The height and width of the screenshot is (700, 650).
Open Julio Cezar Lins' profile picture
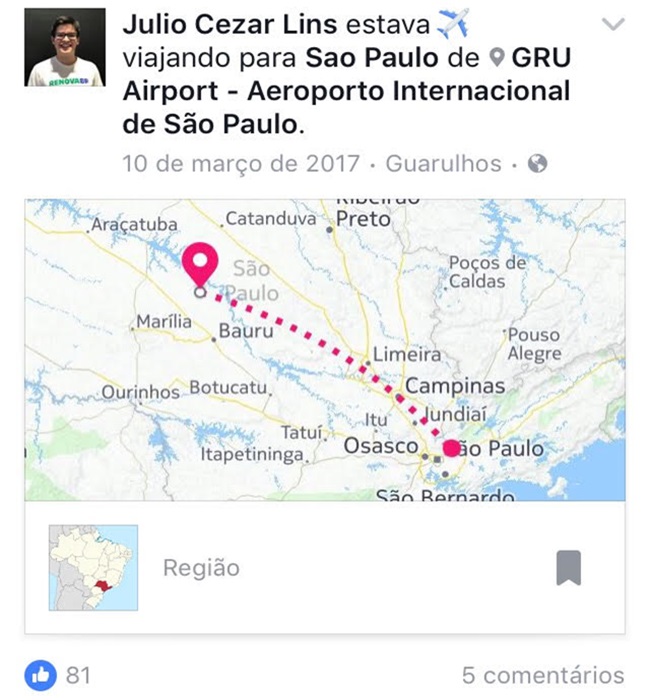click(x=65, y=46)
